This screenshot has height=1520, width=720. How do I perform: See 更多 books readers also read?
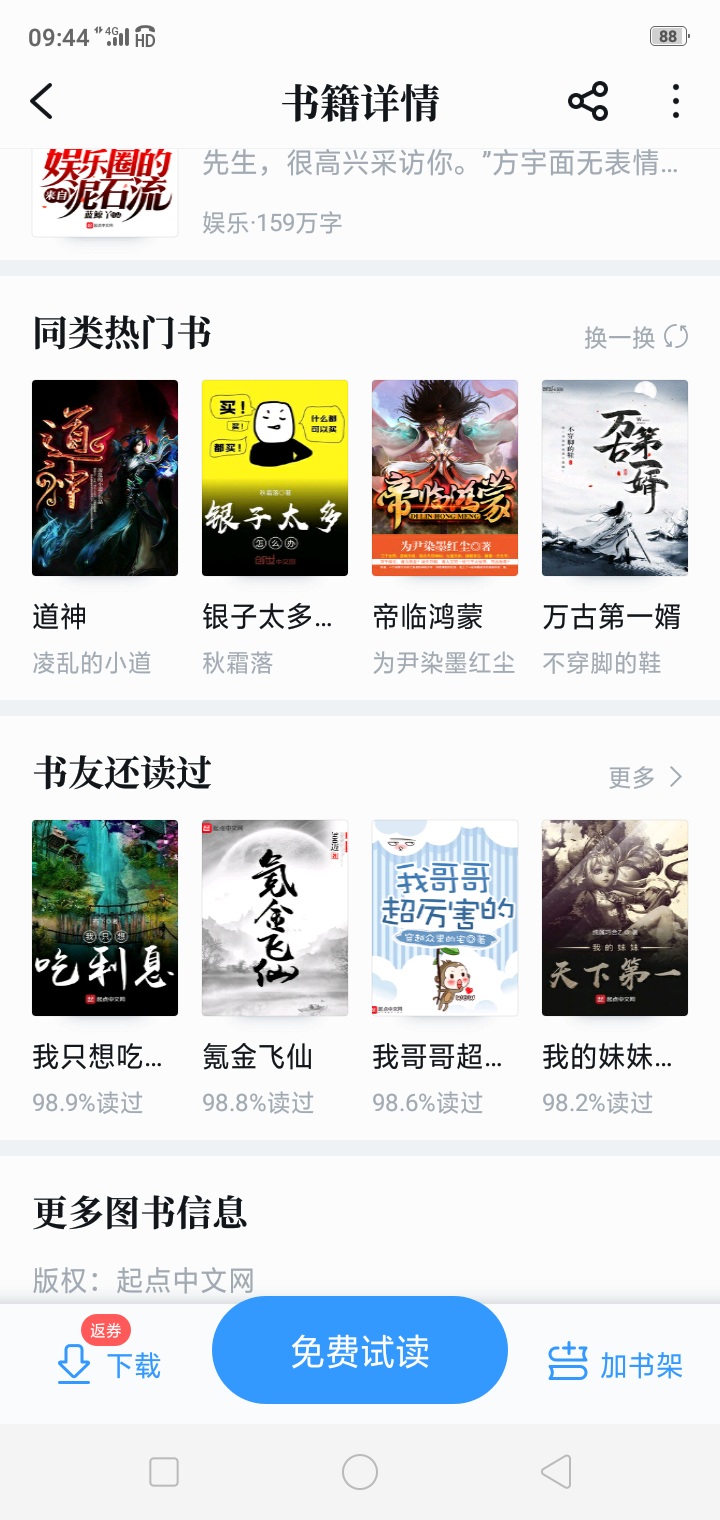[x=646, y=777]
